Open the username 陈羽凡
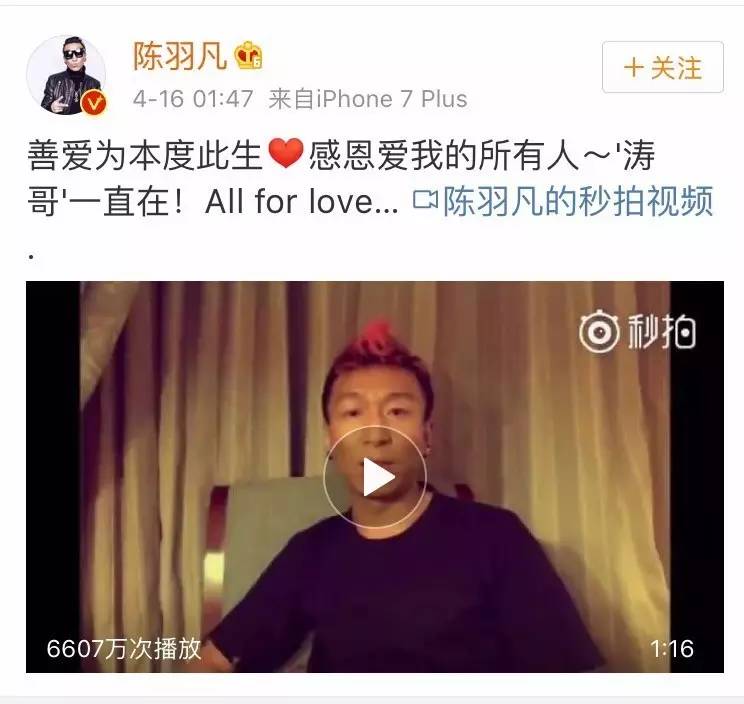 (x=180, y=57)
